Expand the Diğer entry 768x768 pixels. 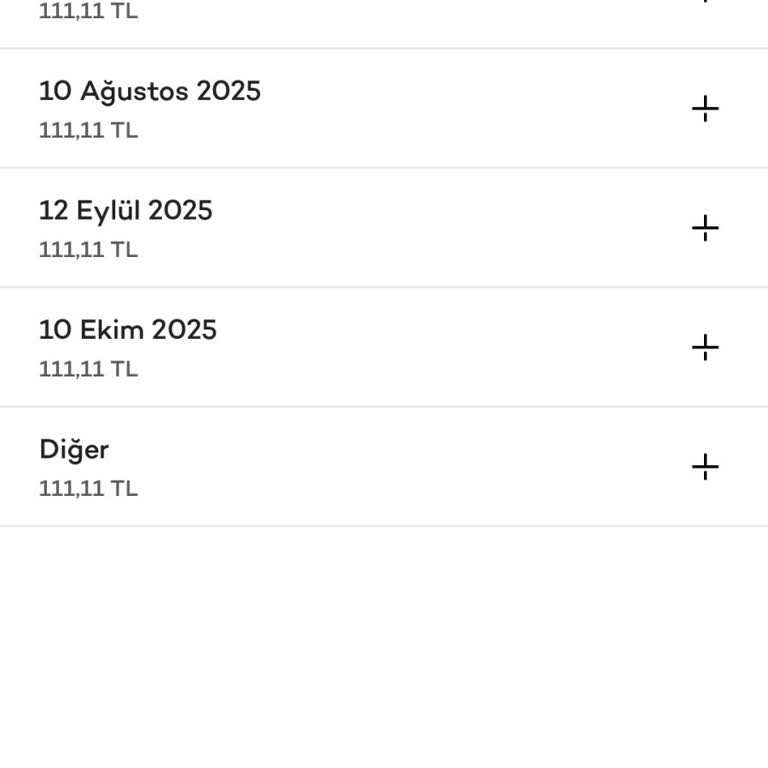point(705,467)
